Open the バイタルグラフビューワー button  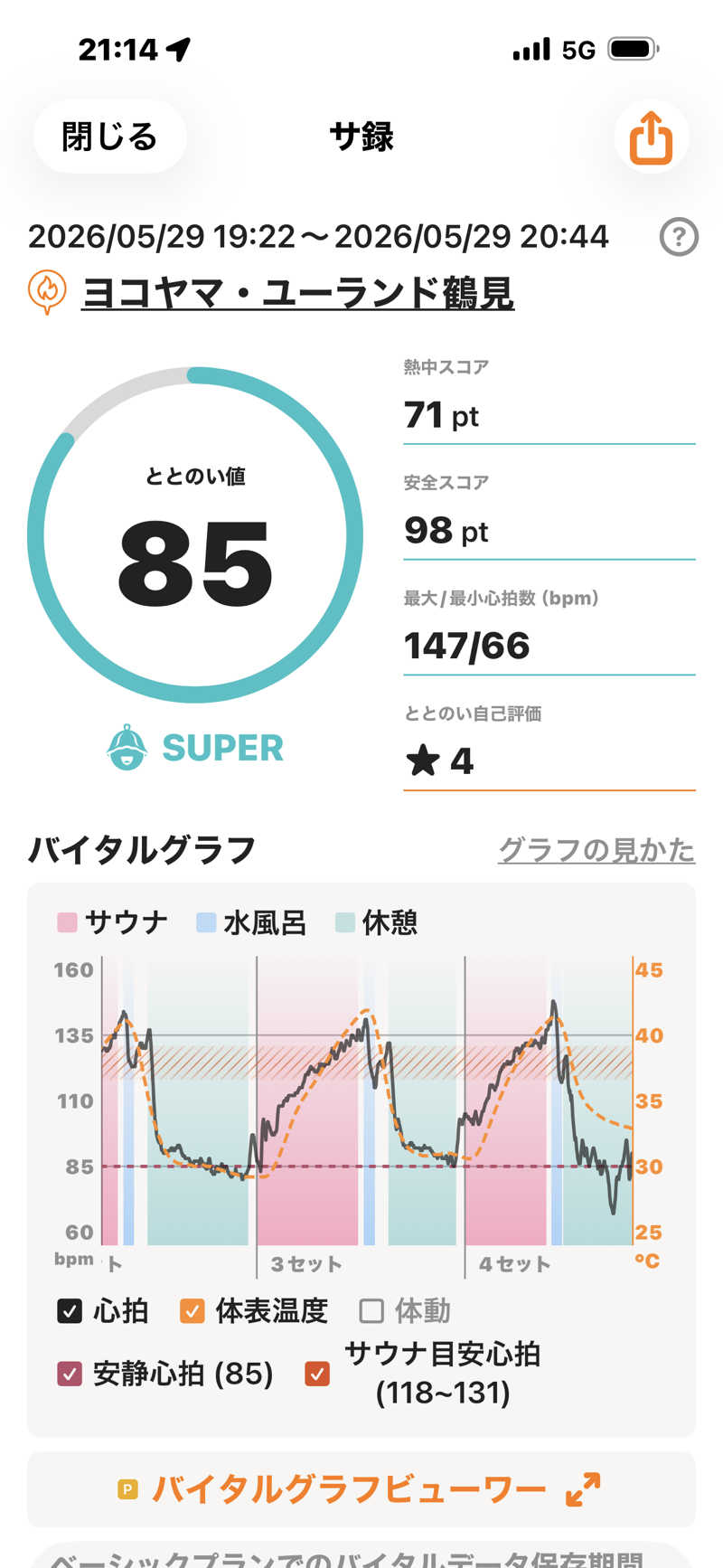pyautogui.click(x=361, y=1488)
